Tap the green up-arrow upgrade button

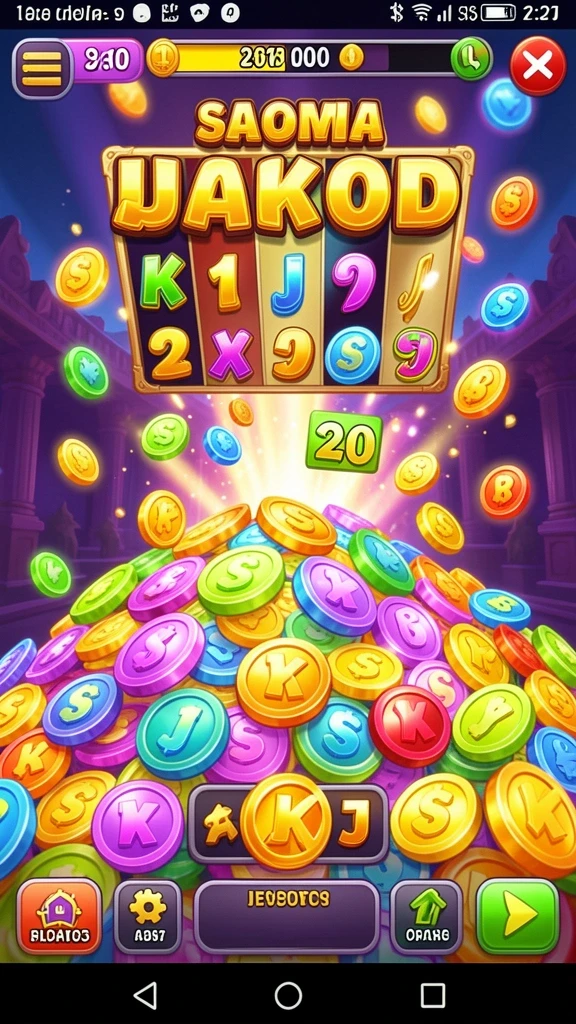[x=426, y=916]
